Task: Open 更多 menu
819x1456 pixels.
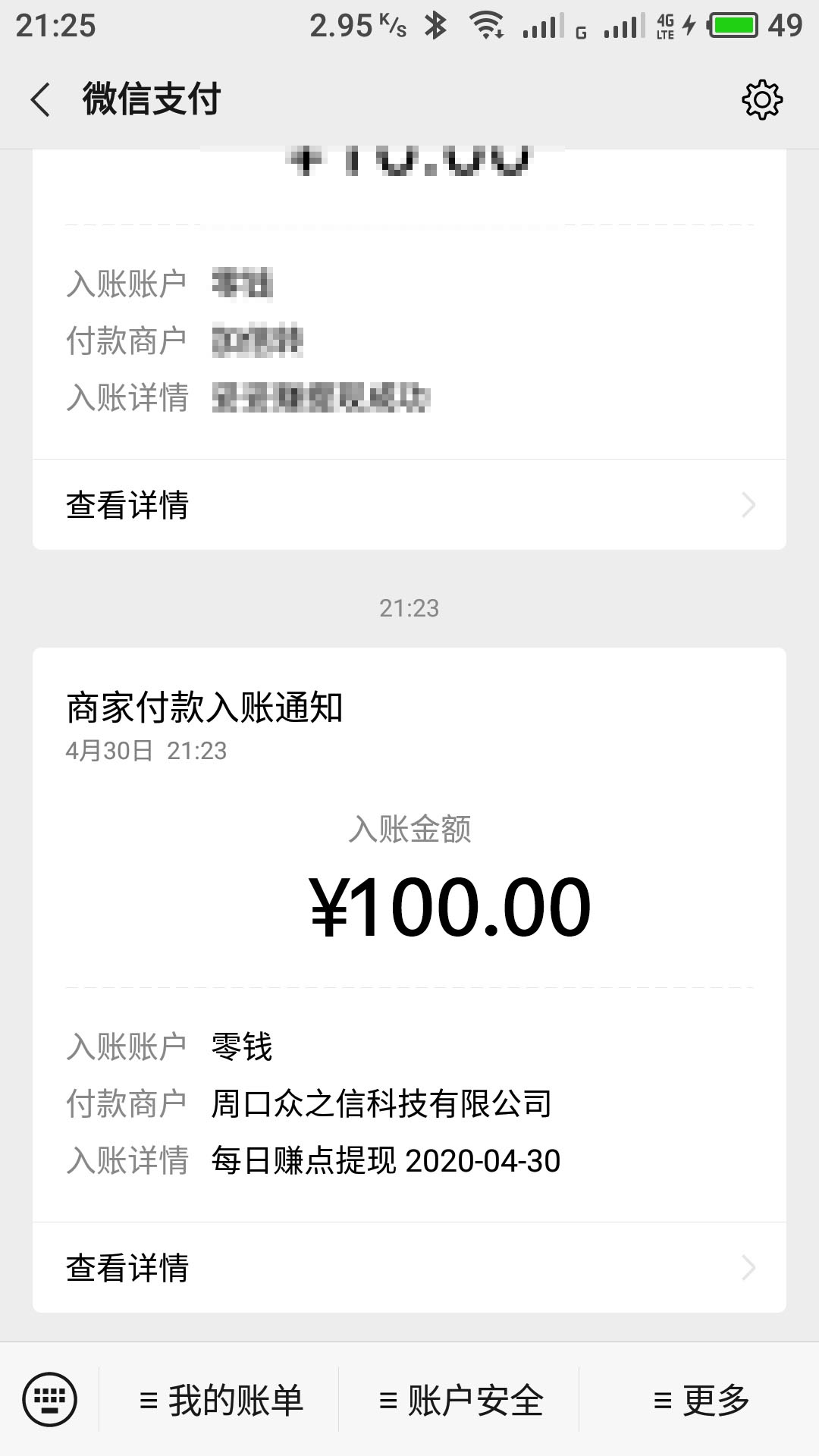Action: pyautogui.click(x=701, y=1400)
